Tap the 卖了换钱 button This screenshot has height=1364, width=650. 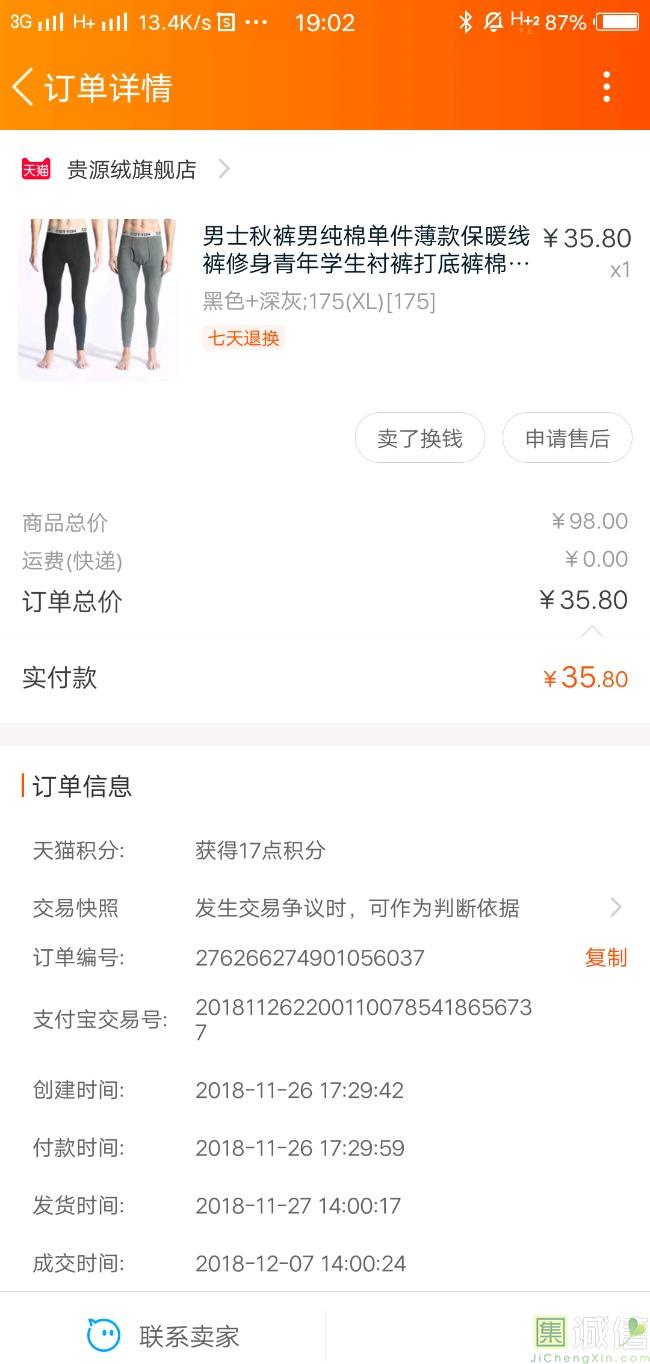coord(420,438)
